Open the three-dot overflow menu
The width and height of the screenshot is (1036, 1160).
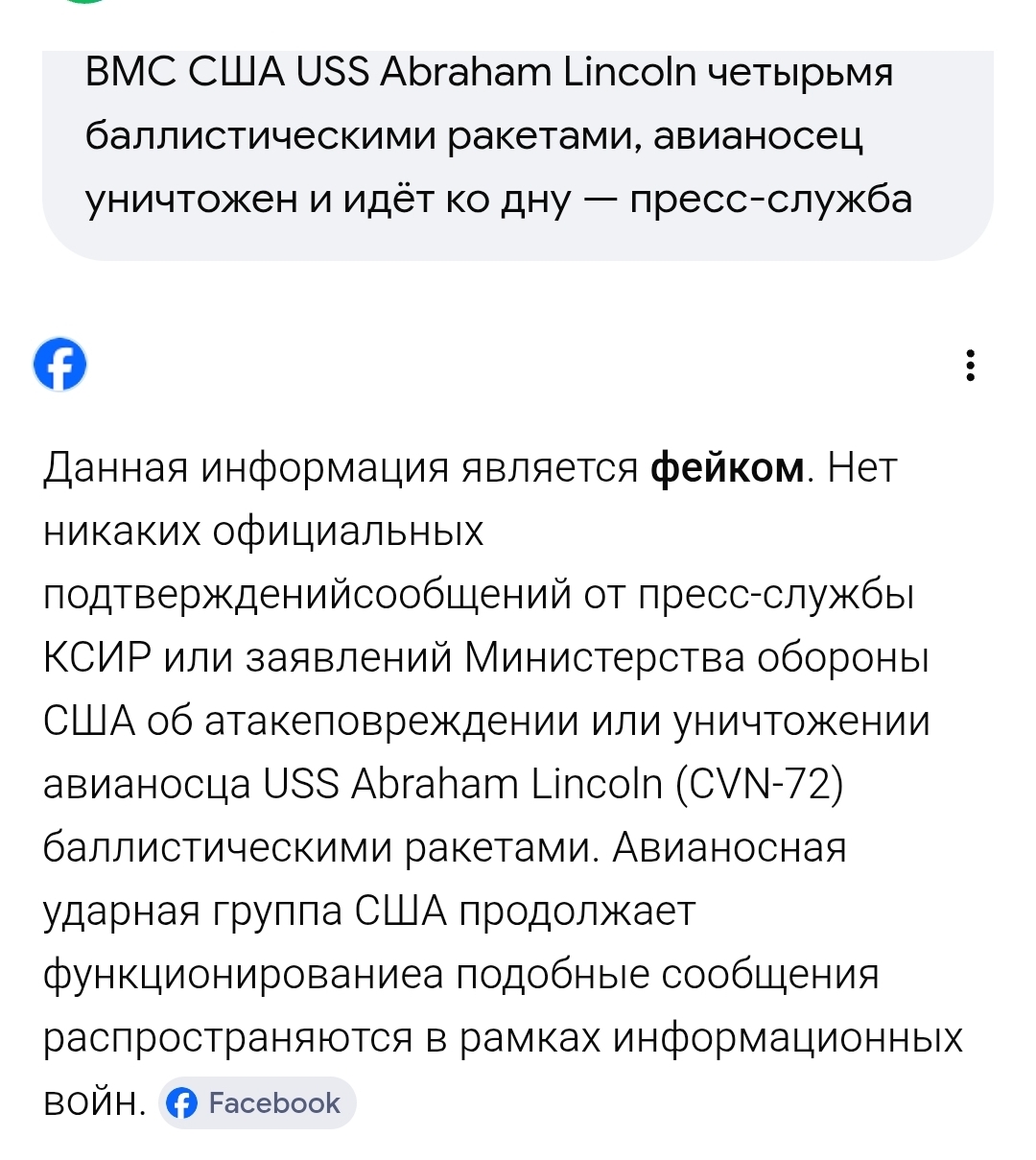971,366
